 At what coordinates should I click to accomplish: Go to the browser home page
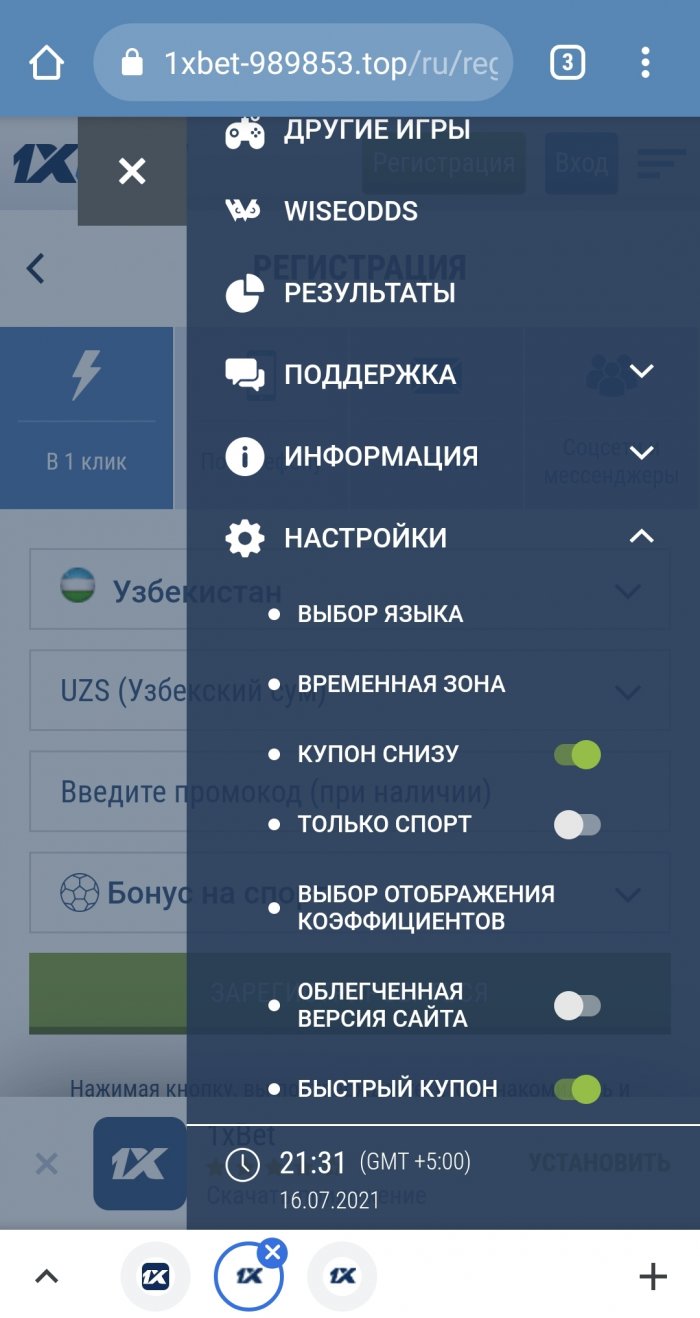pyautogui.click(x=46, y=63)
